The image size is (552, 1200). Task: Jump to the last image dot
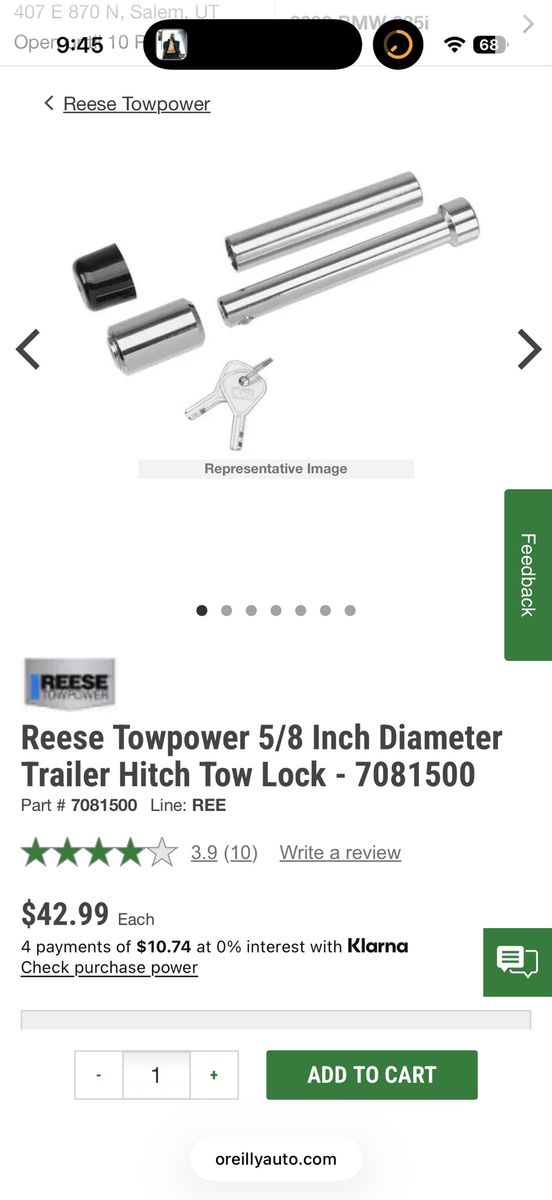(x=350, y=610)
